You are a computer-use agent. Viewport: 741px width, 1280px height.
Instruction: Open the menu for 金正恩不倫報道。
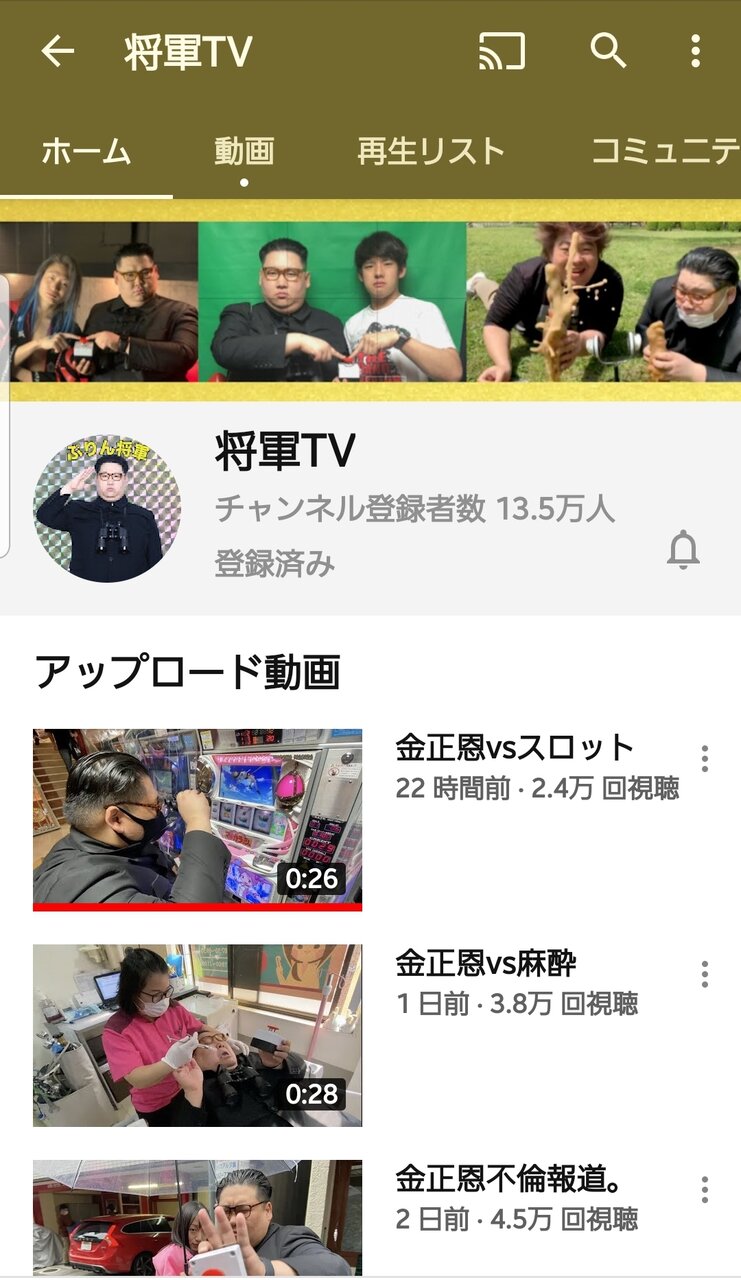tap(705, 1190)
